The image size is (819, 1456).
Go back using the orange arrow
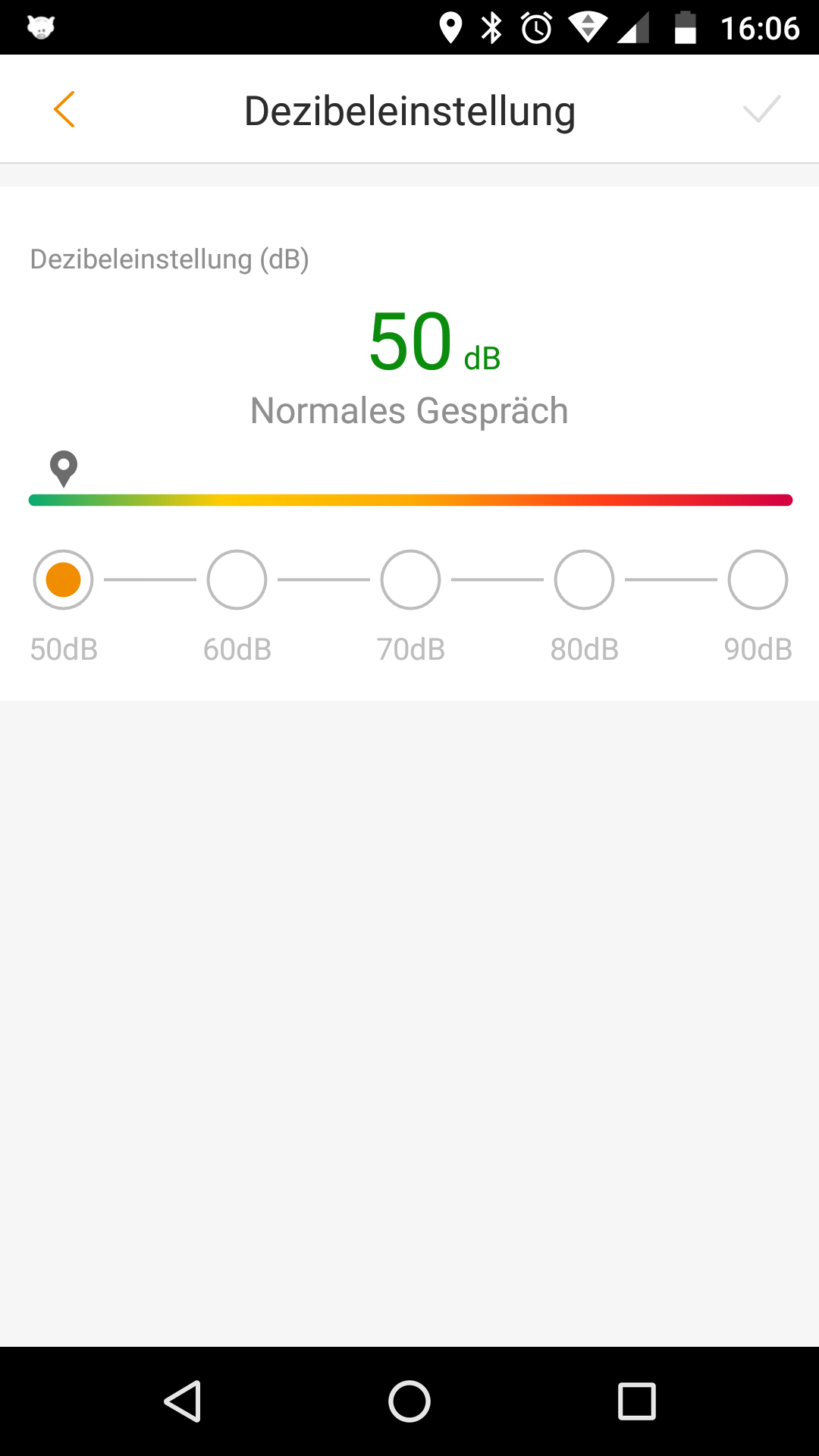pyautogui.click(x=64, y=109)
